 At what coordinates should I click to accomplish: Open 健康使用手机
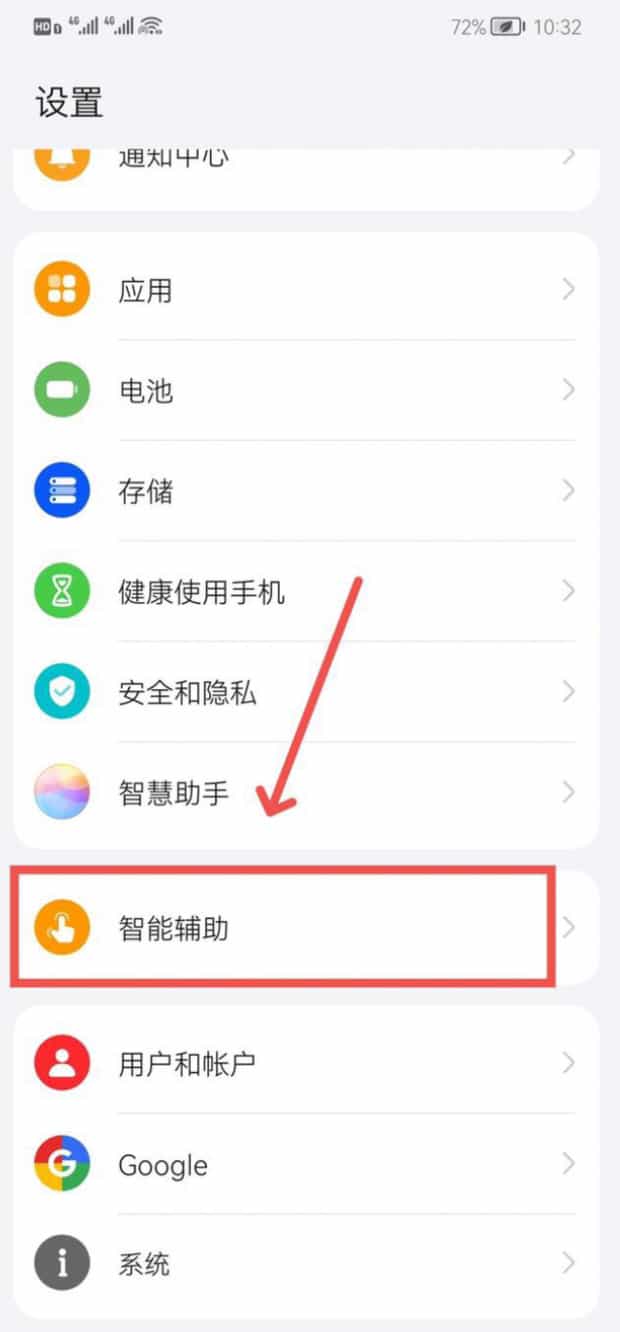pyautogui.click(x=306, y=591)
